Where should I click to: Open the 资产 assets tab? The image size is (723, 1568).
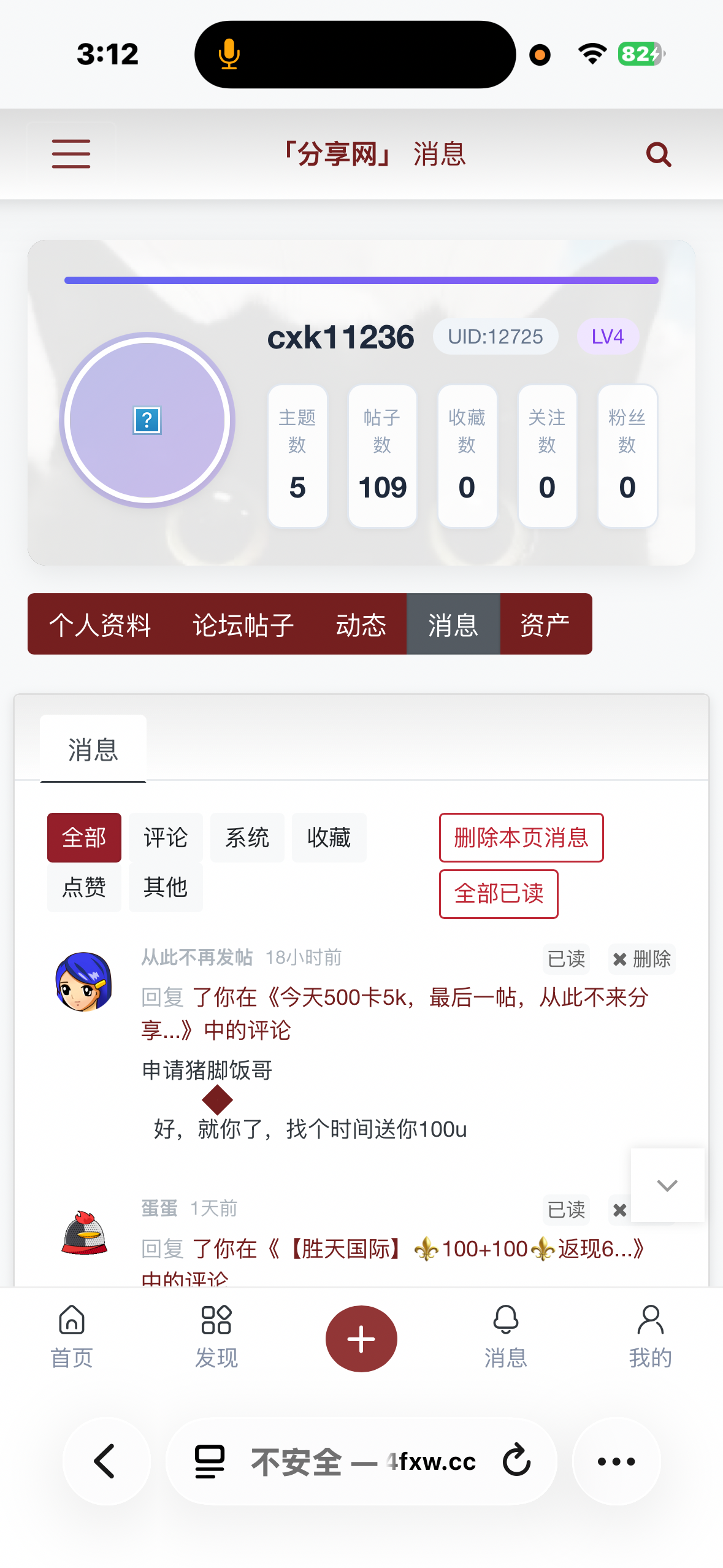click(x=545, y=624)
